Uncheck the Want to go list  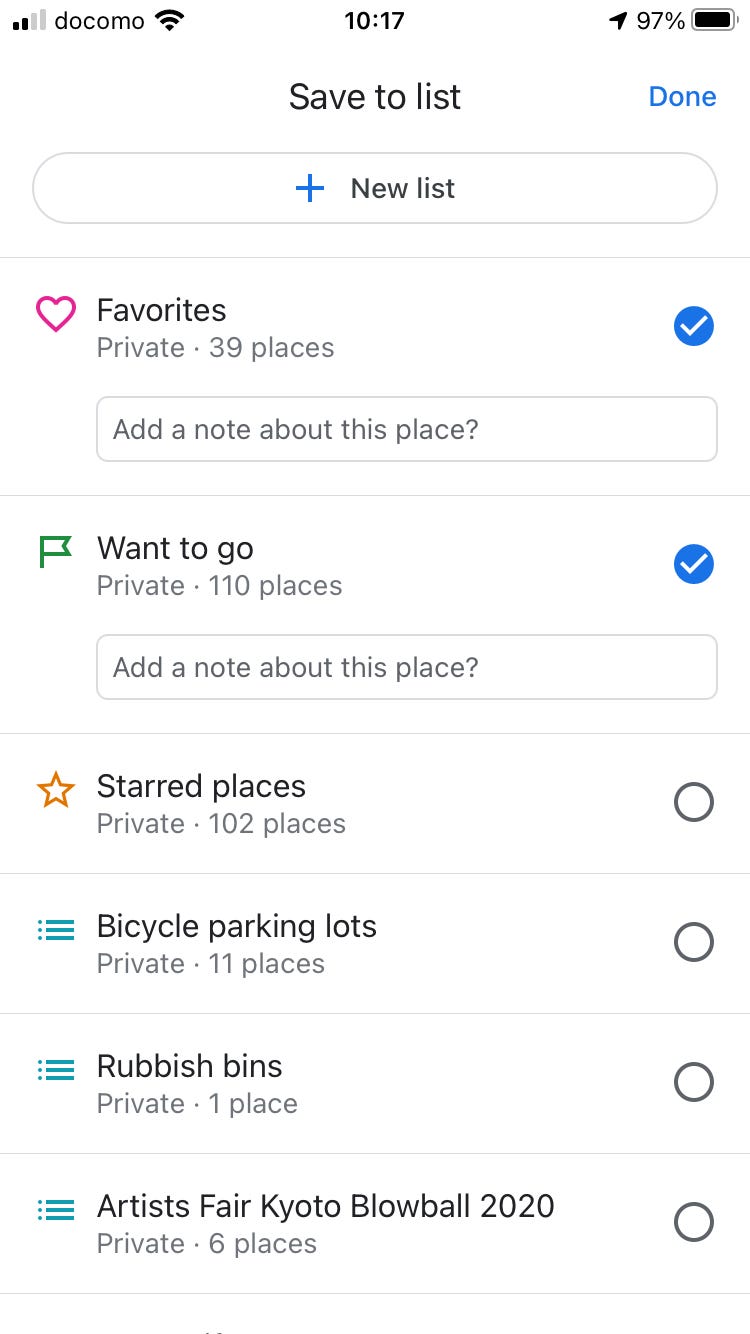pos(693,564)
